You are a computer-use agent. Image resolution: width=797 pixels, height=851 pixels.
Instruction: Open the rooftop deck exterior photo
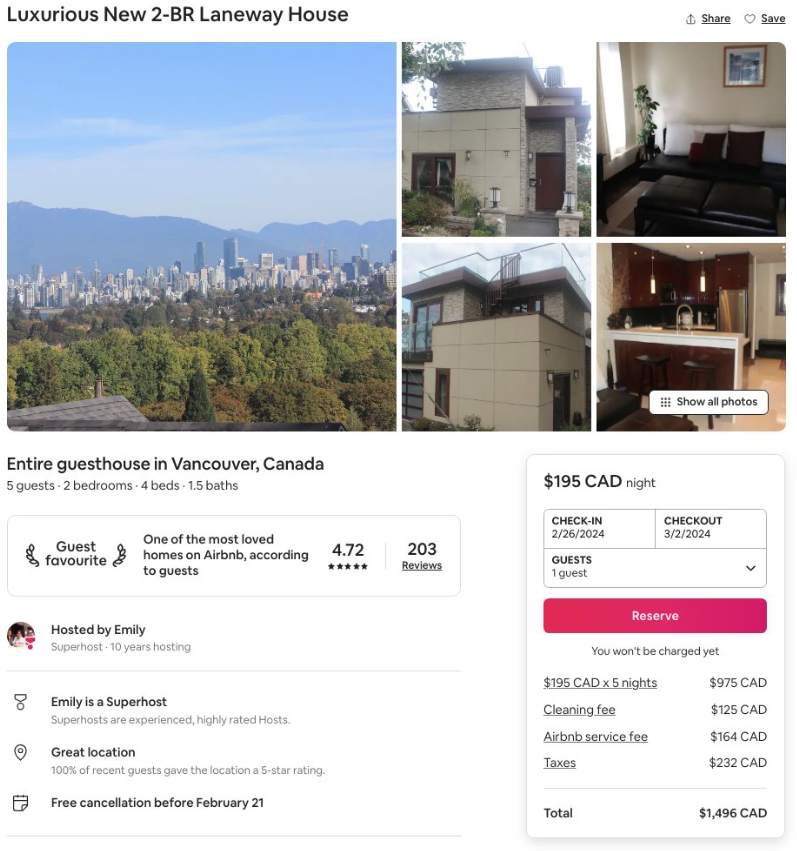[496, 337]
